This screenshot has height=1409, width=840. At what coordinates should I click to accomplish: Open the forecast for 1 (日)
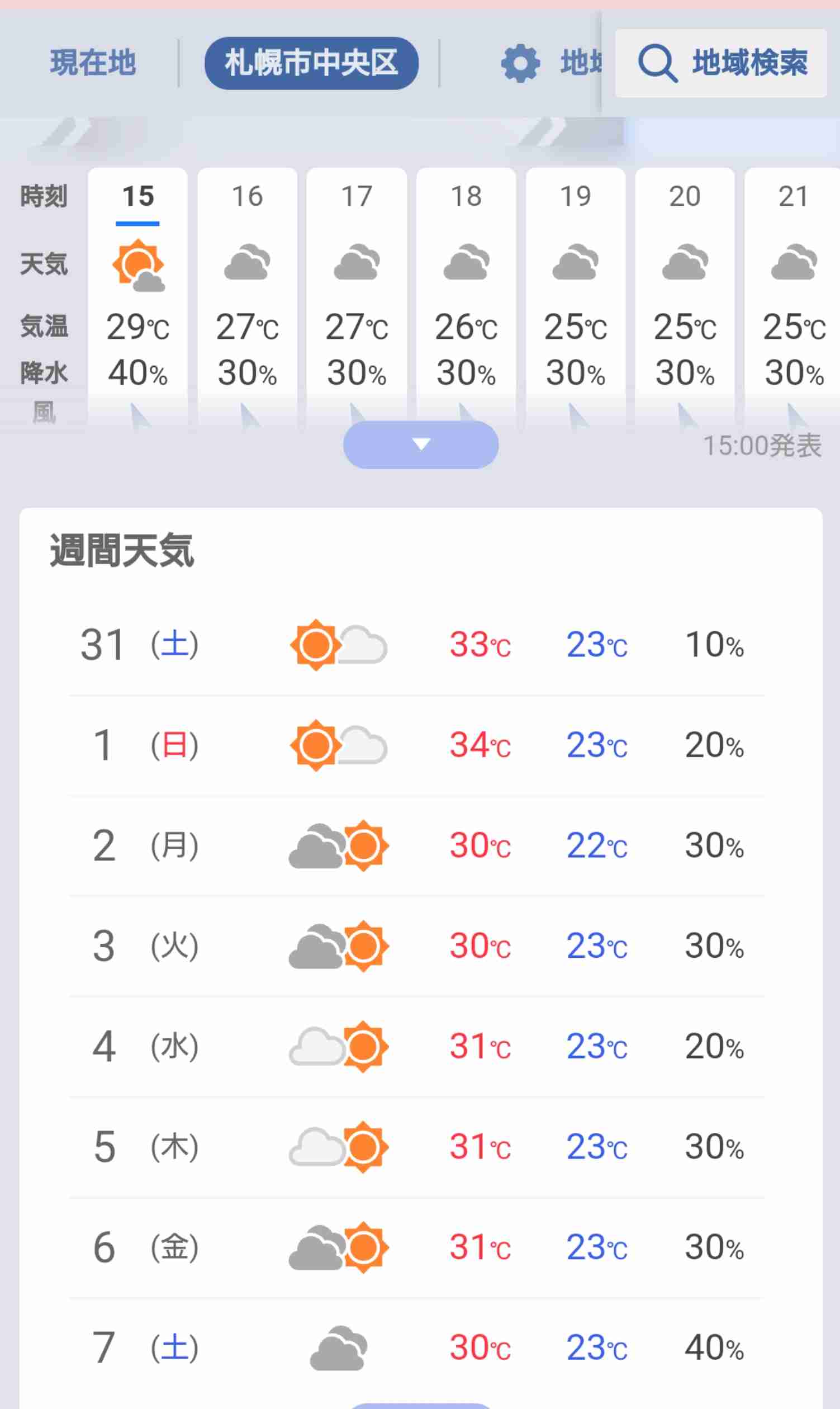[x=417, y=745]
